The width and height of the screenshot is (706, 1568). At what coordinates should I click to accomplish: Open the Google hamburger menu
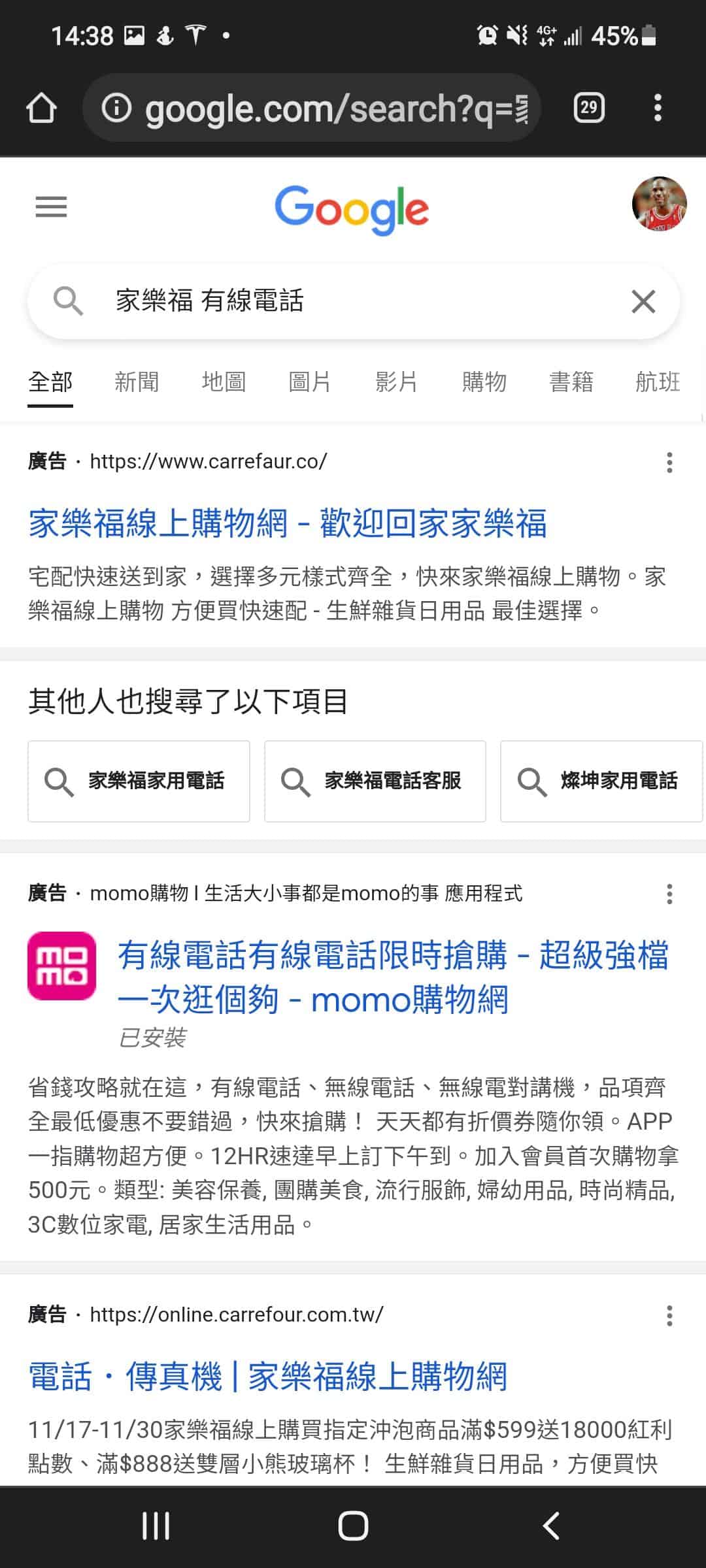tap(51, 207)
